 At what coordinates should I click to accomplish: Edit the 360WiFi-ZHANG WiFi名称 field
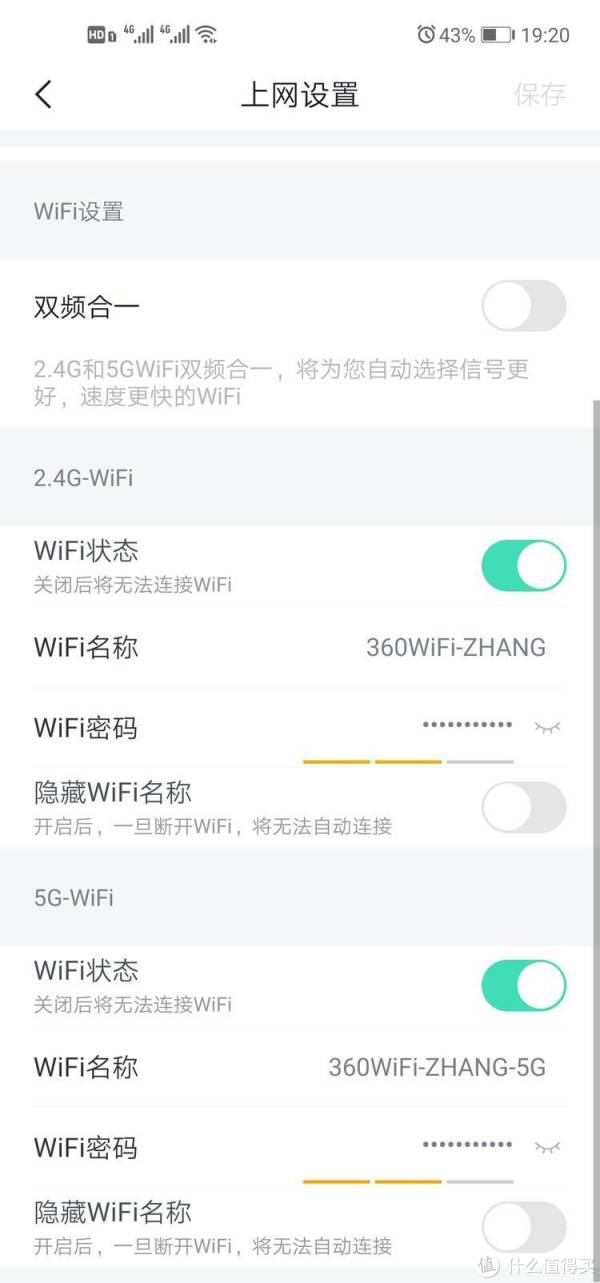pos(456,647)
